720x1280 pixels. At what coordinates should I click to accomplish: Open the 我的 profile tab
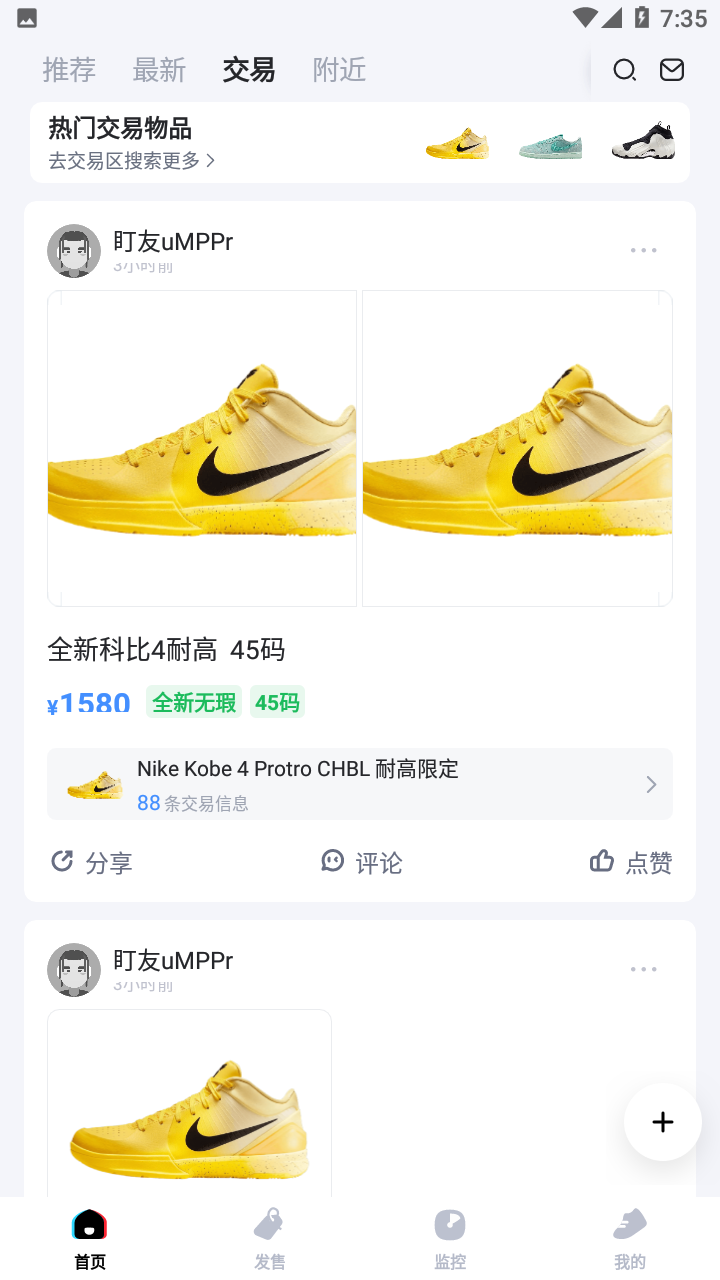pos(630,1237)
